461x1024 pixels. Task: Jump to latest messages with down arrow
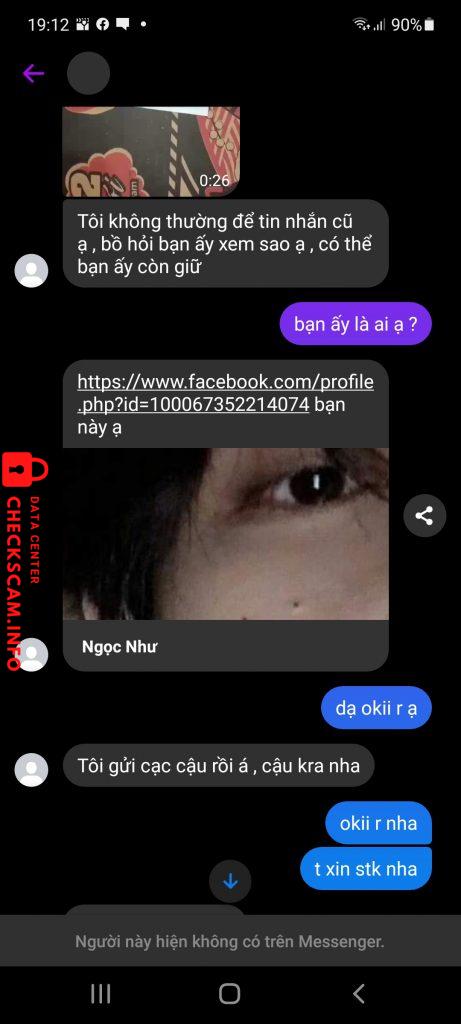pyautogui.click(x=230, y=882)
